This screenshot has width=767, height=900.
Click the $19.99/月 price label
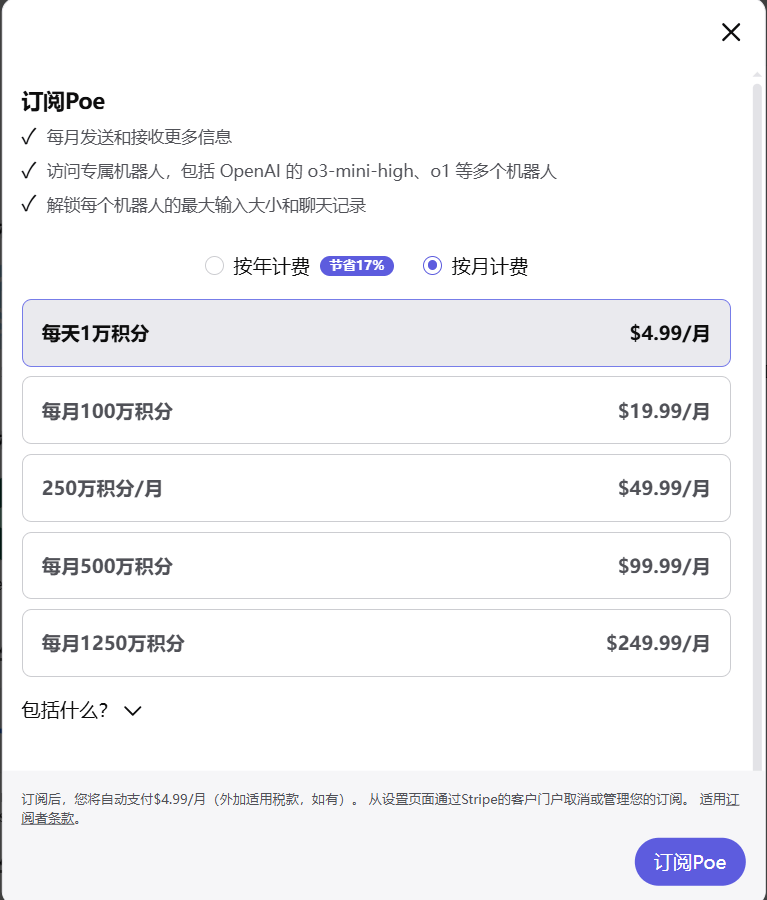(x=665, y=410)
